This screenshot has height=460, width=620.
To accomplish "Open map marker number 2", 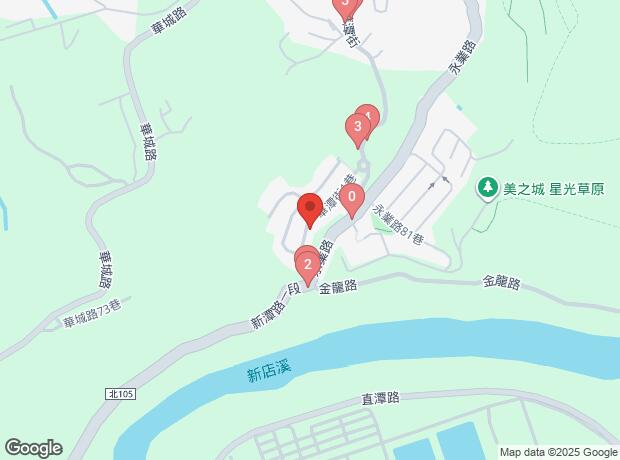I will pos(307,265).
